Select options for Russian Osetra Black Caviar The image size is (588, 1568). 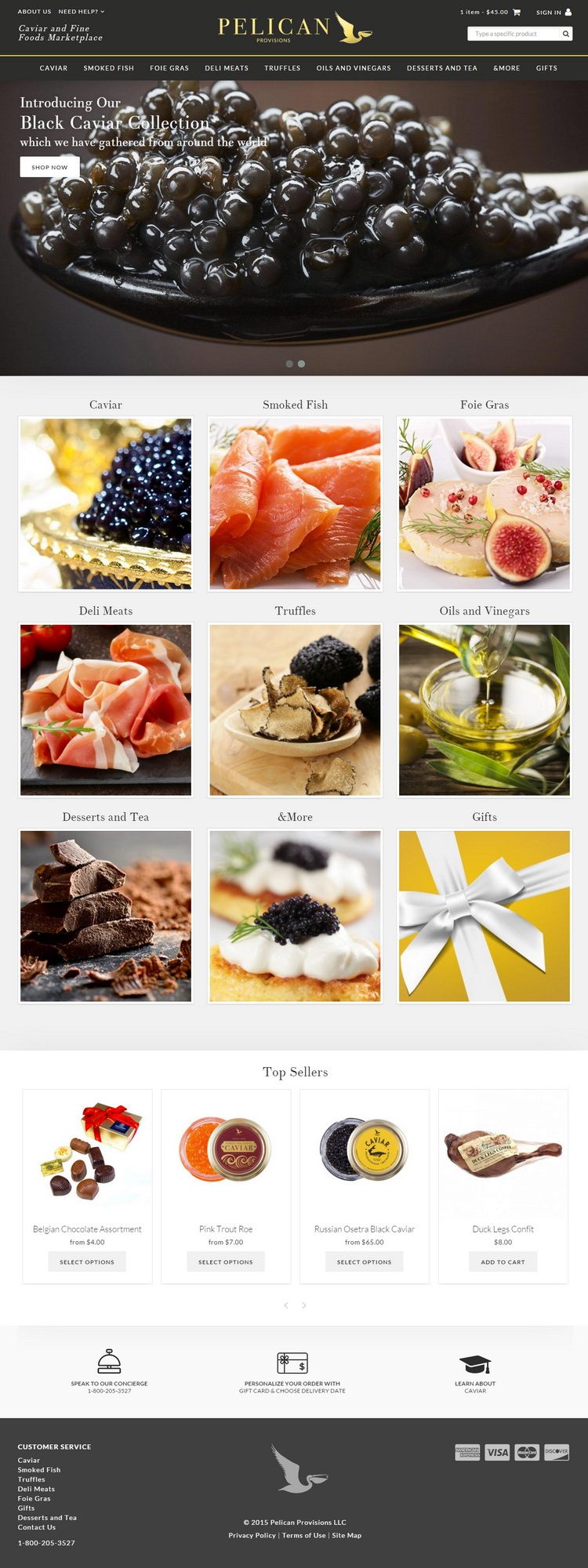coord(364,1261)
